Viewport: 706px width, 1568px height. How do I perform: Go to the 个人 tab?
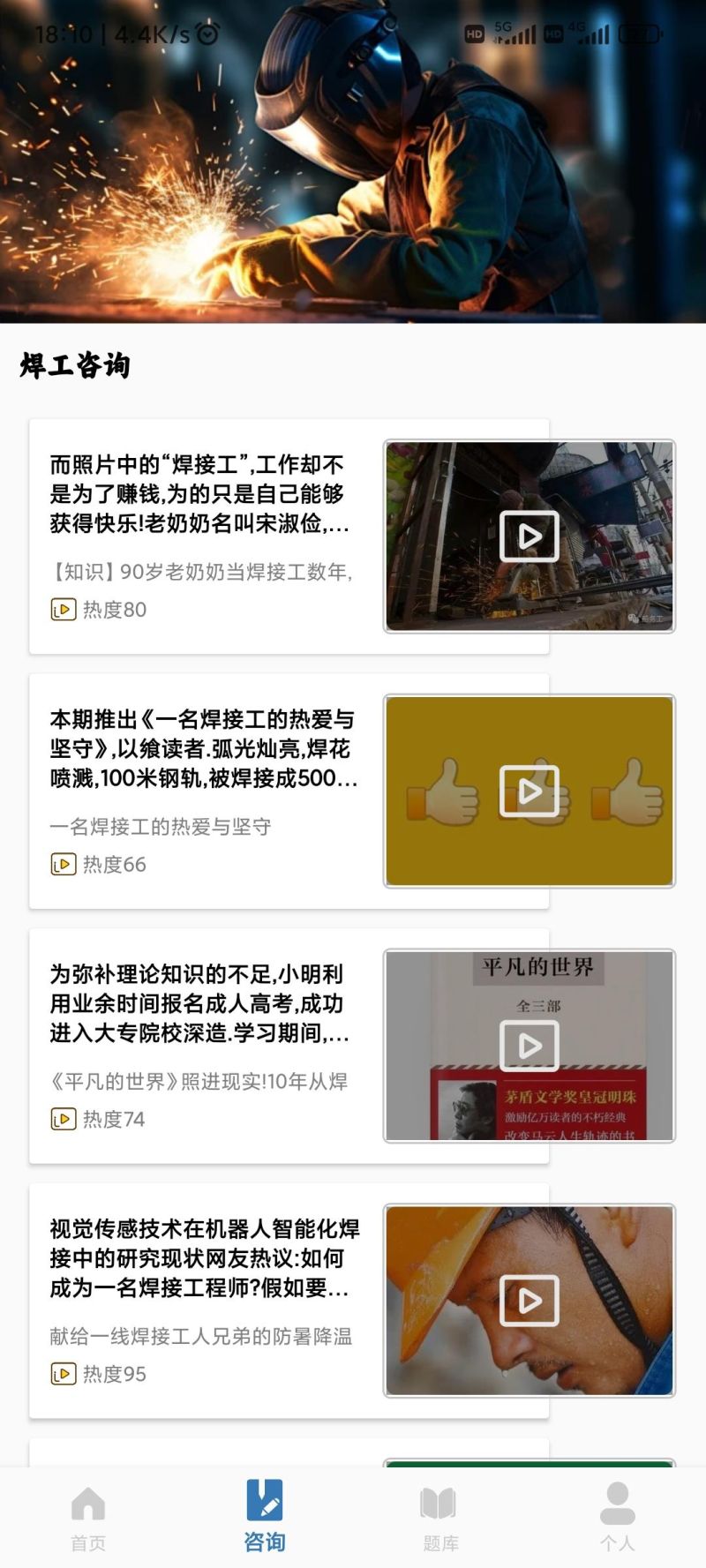(x=617, y=1518)
